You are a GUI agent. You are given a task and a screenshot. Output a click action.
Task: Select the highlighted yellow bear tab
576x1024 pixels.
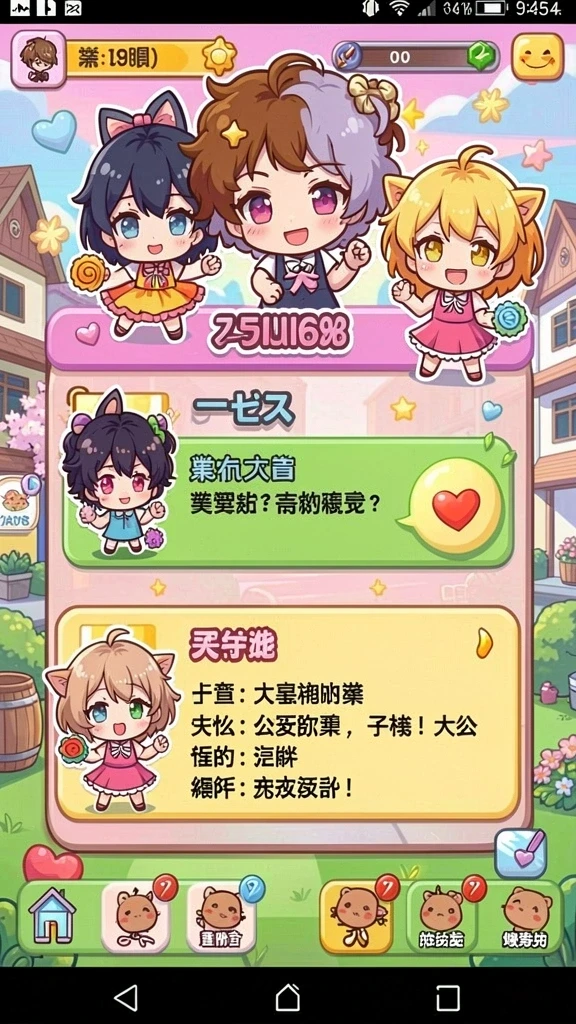[357, 916]
